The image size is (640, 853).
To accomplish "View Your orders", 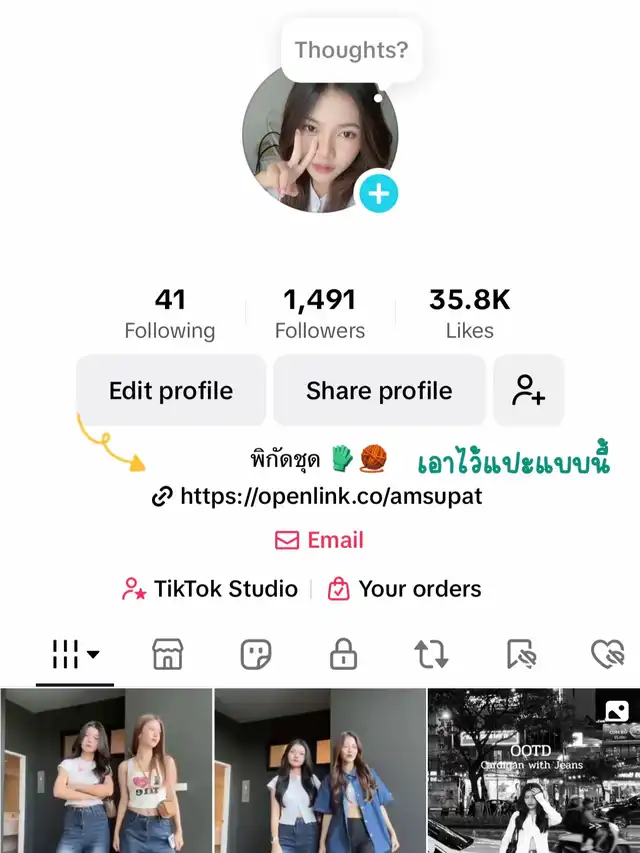I will click(405, 589).
